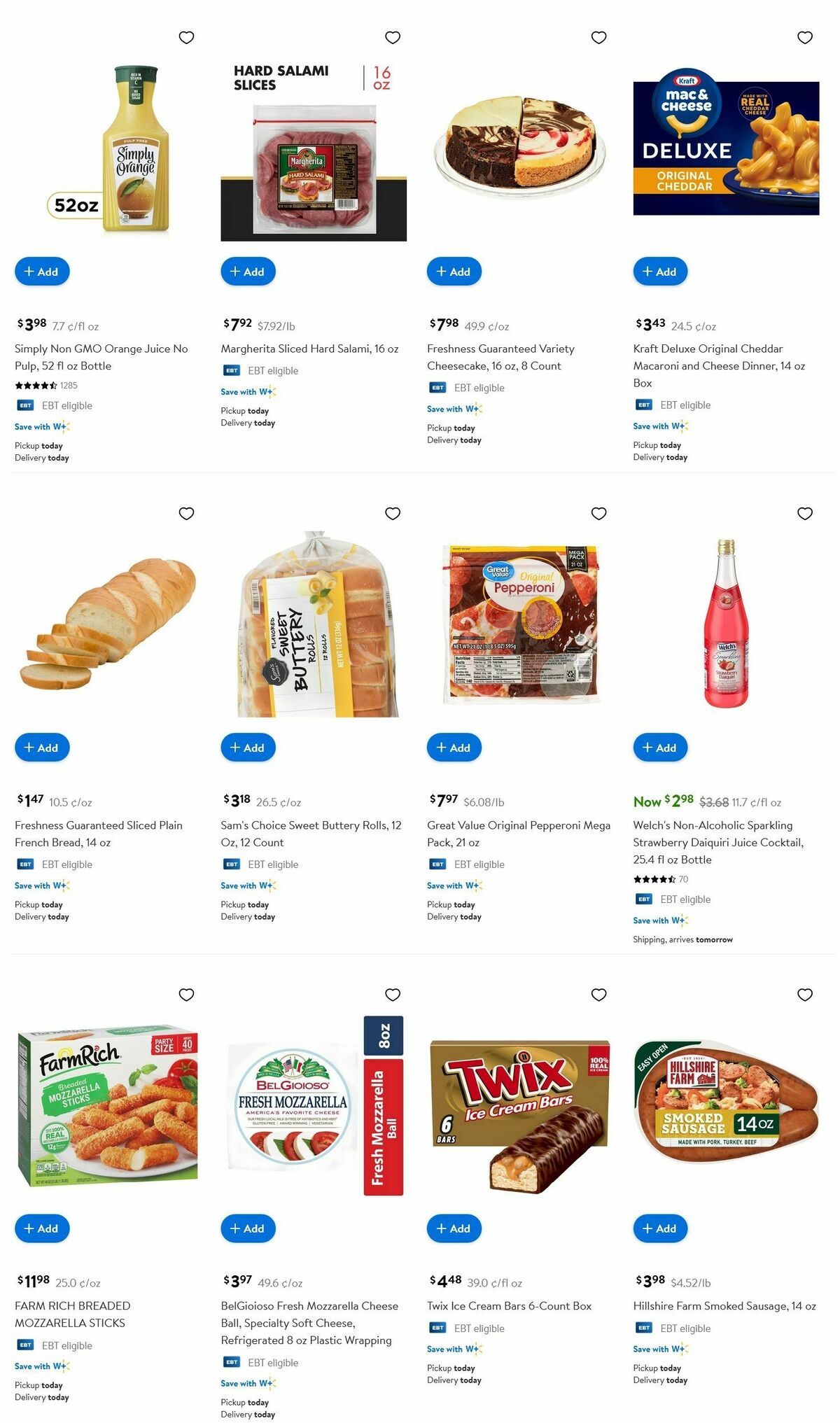Screen dimensions: 840x1423
Task: Add Kraft Deluxe Macaroni and Cheese
Action: coord(660,271)
